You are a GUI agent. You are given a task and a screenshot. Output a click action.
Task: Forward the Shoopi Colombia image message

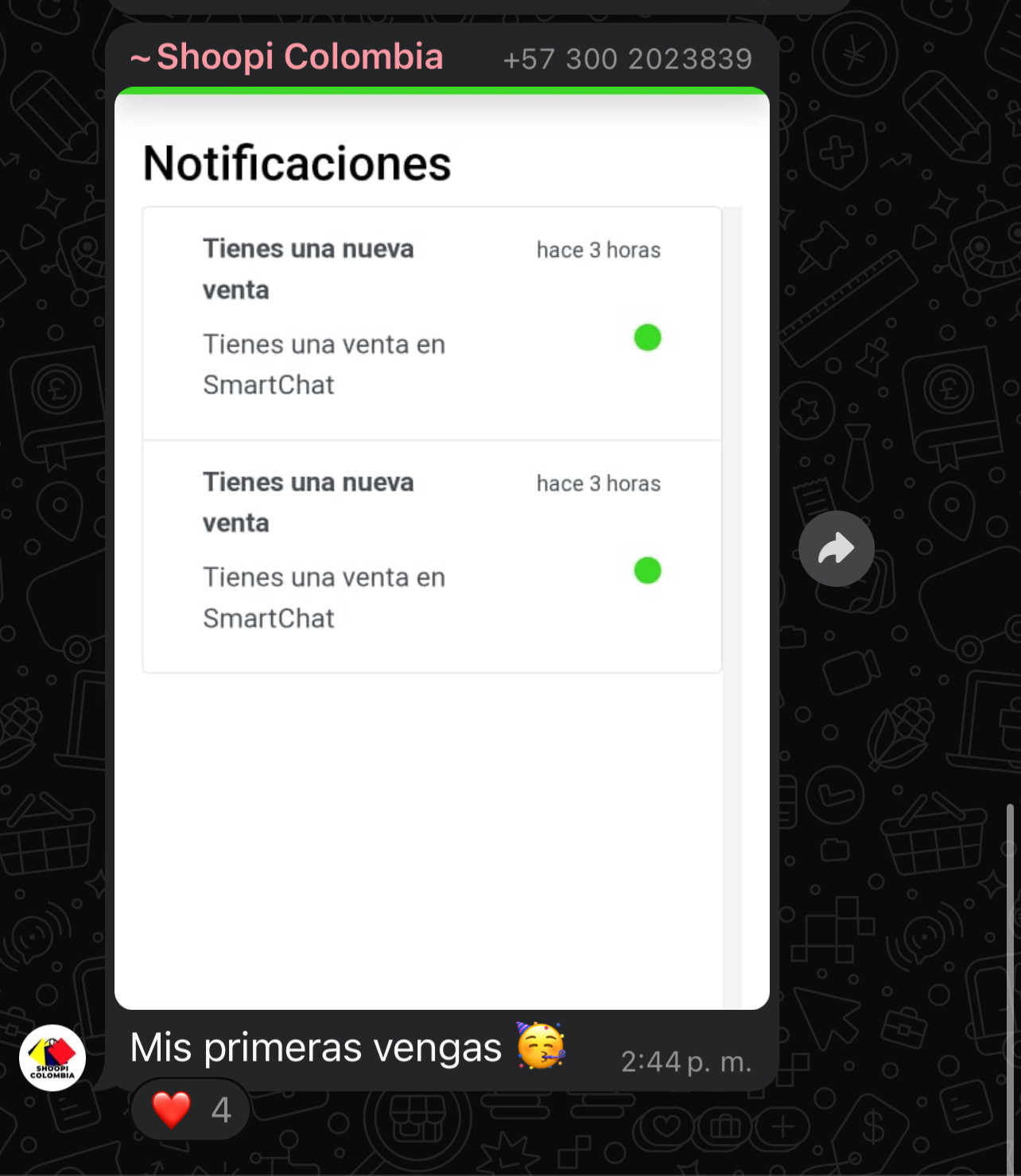point(836,549)
